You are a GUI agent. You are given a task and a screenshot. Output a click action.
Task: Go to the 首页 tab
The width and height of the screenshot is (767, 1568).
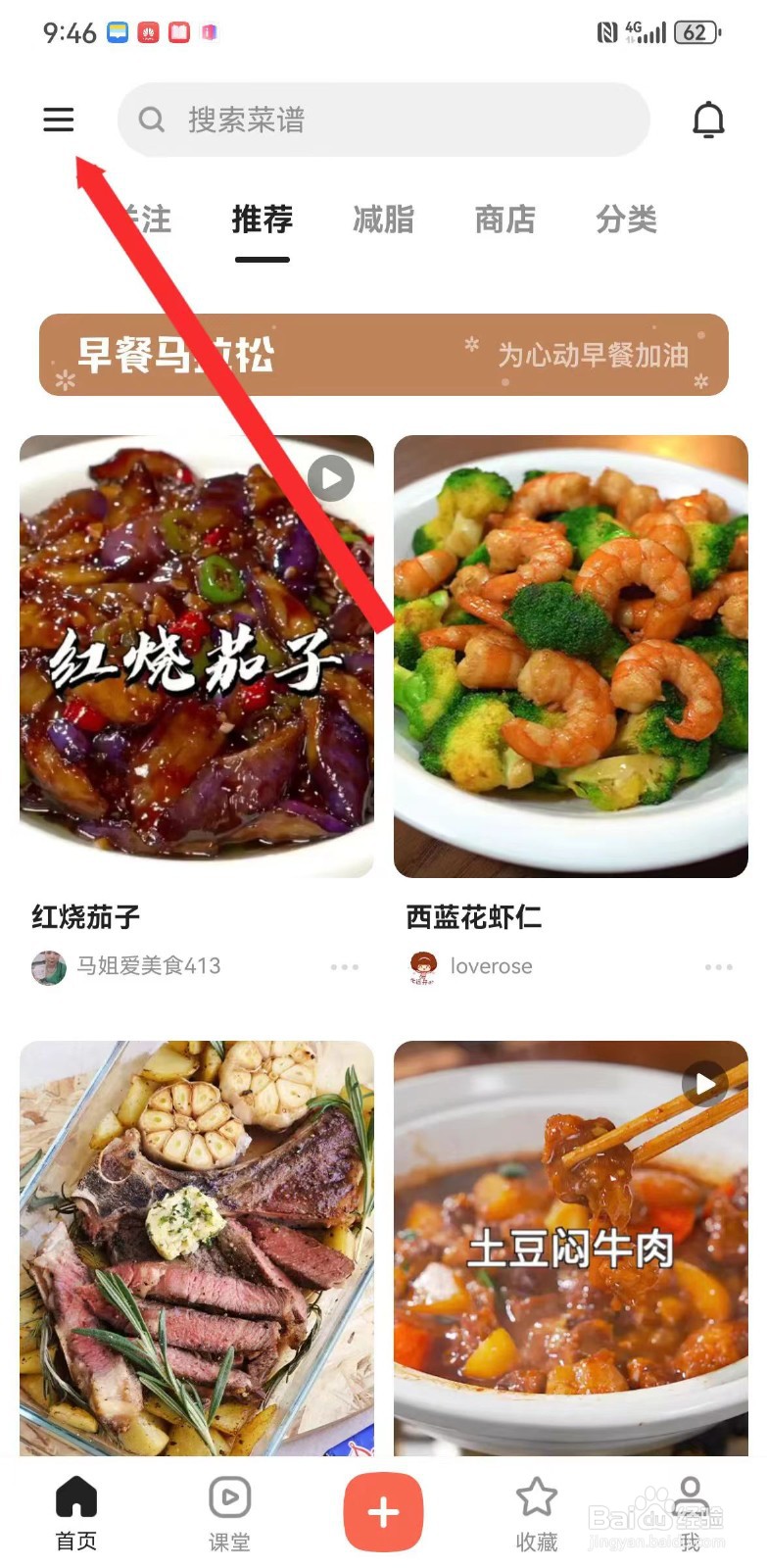pos(76,1513)
